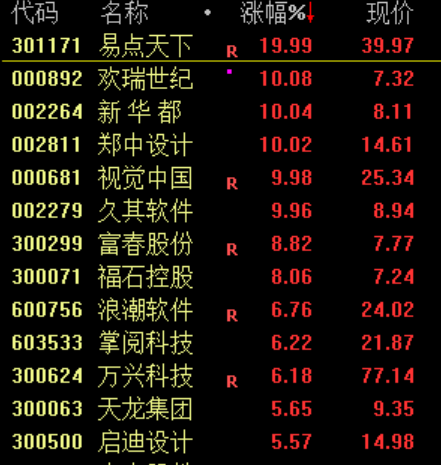This screenshot has width=441, height=465.
Task: Open the stock row 掌阅科技
Action: [x=220, y=343]
